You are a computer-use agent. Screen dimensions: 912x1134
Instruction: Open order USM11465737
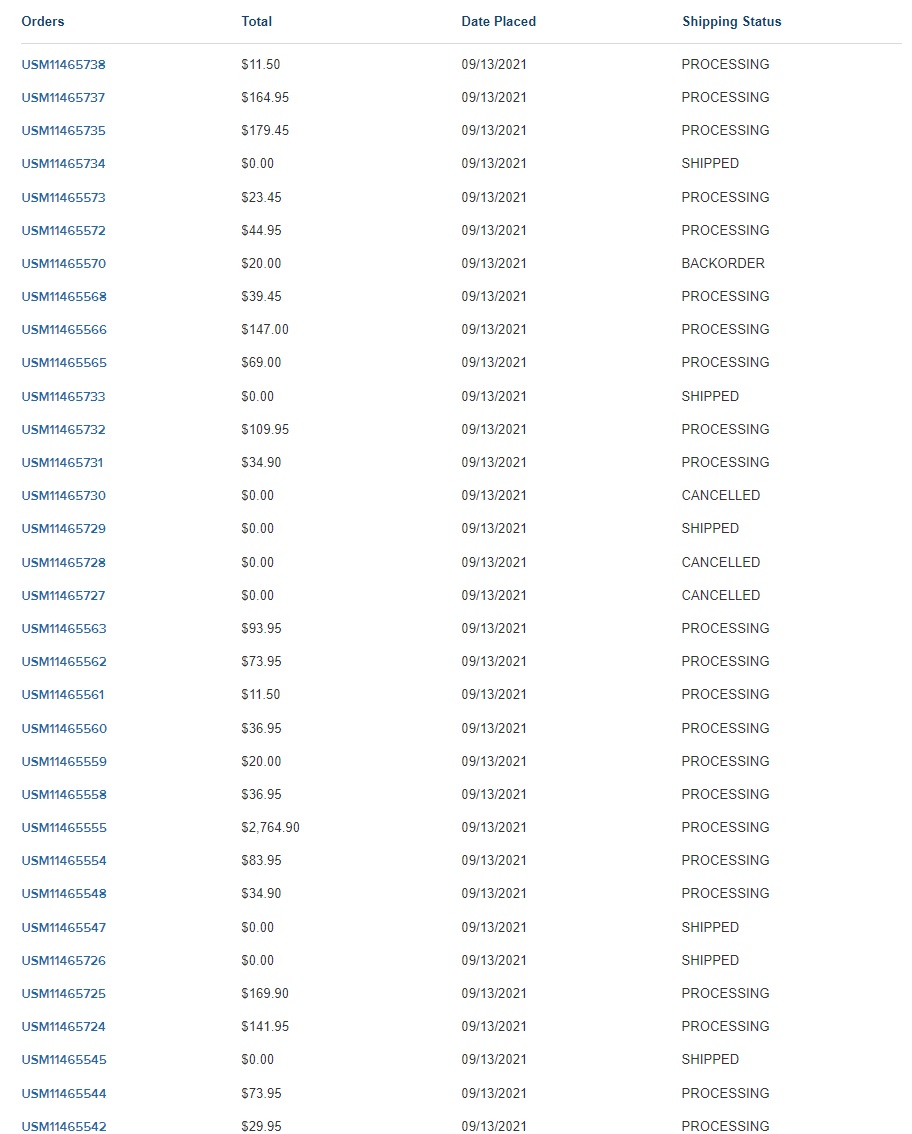pos(63,98)
